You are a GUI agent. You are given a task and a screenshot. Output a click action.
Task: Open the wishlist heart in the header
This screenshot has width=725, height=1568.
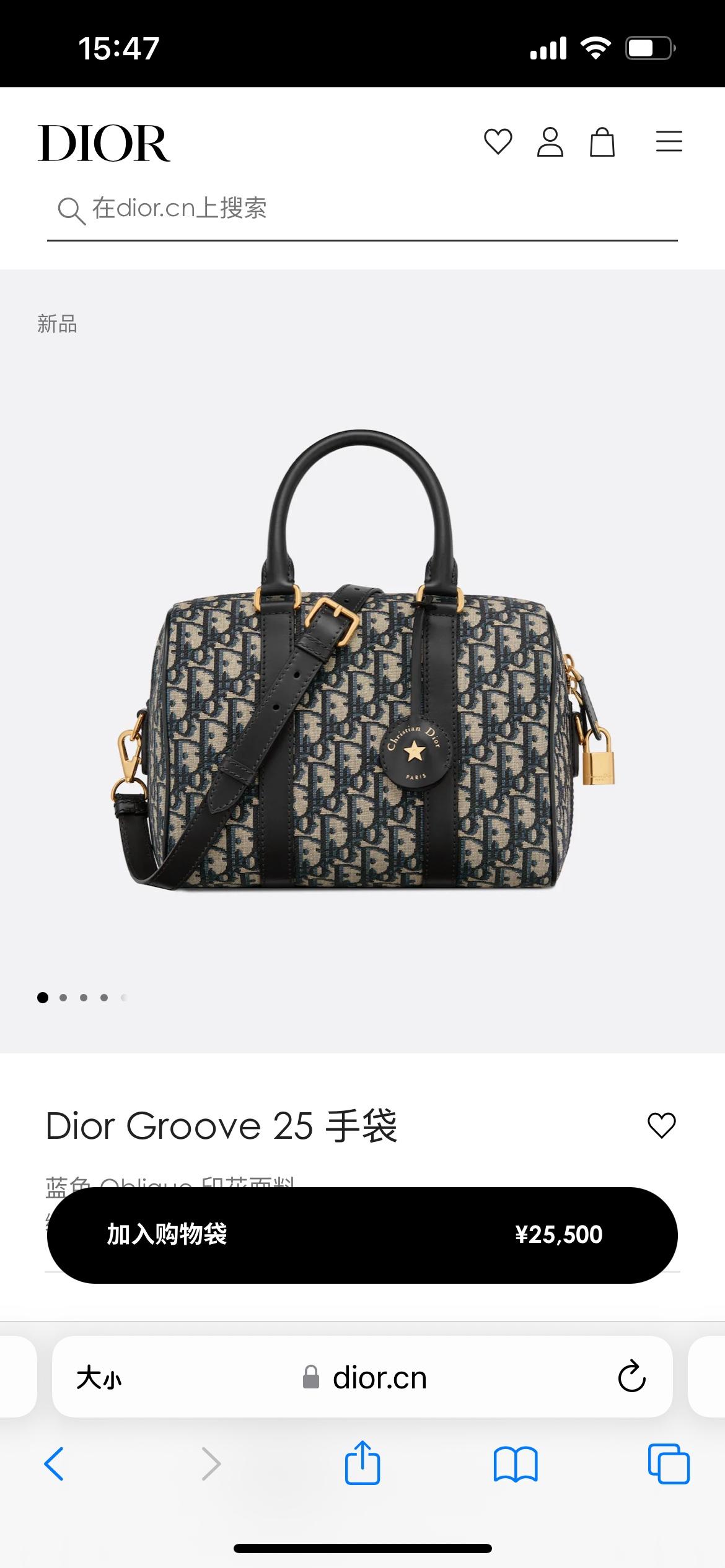click(498, 142)
